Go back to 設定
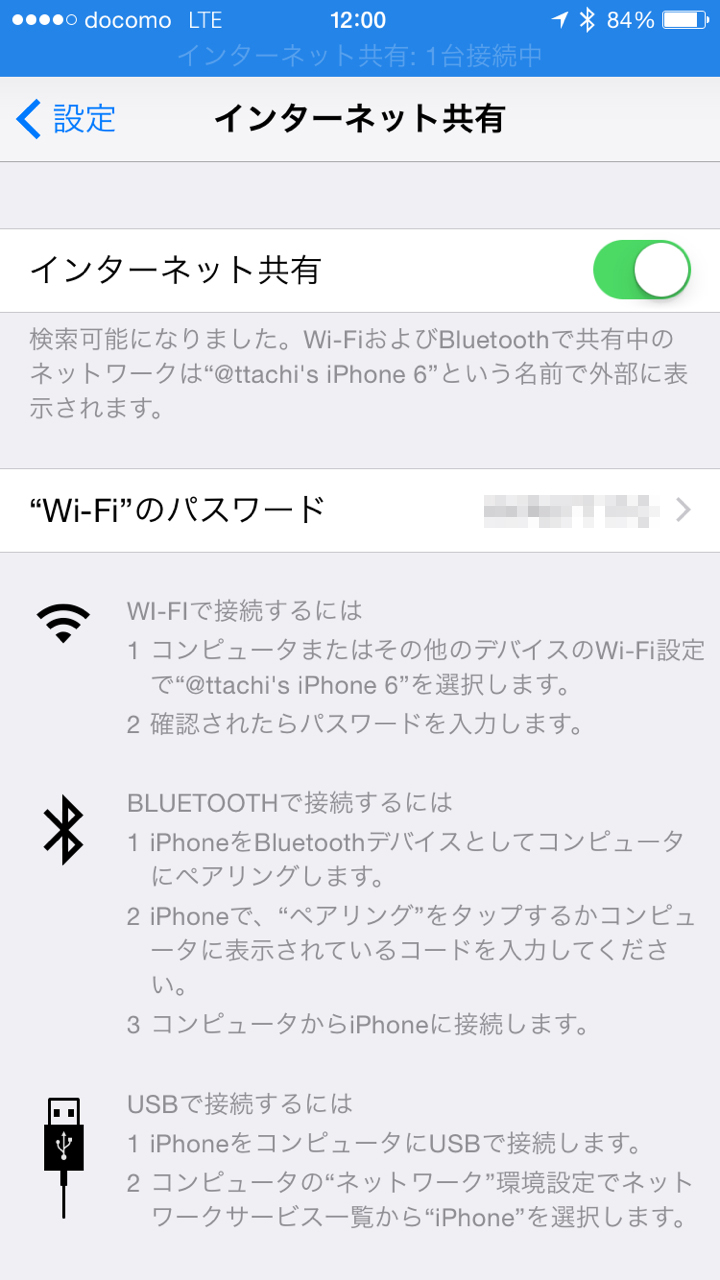The width and height of the screenshot is (720, 1280). click(66, 119)
